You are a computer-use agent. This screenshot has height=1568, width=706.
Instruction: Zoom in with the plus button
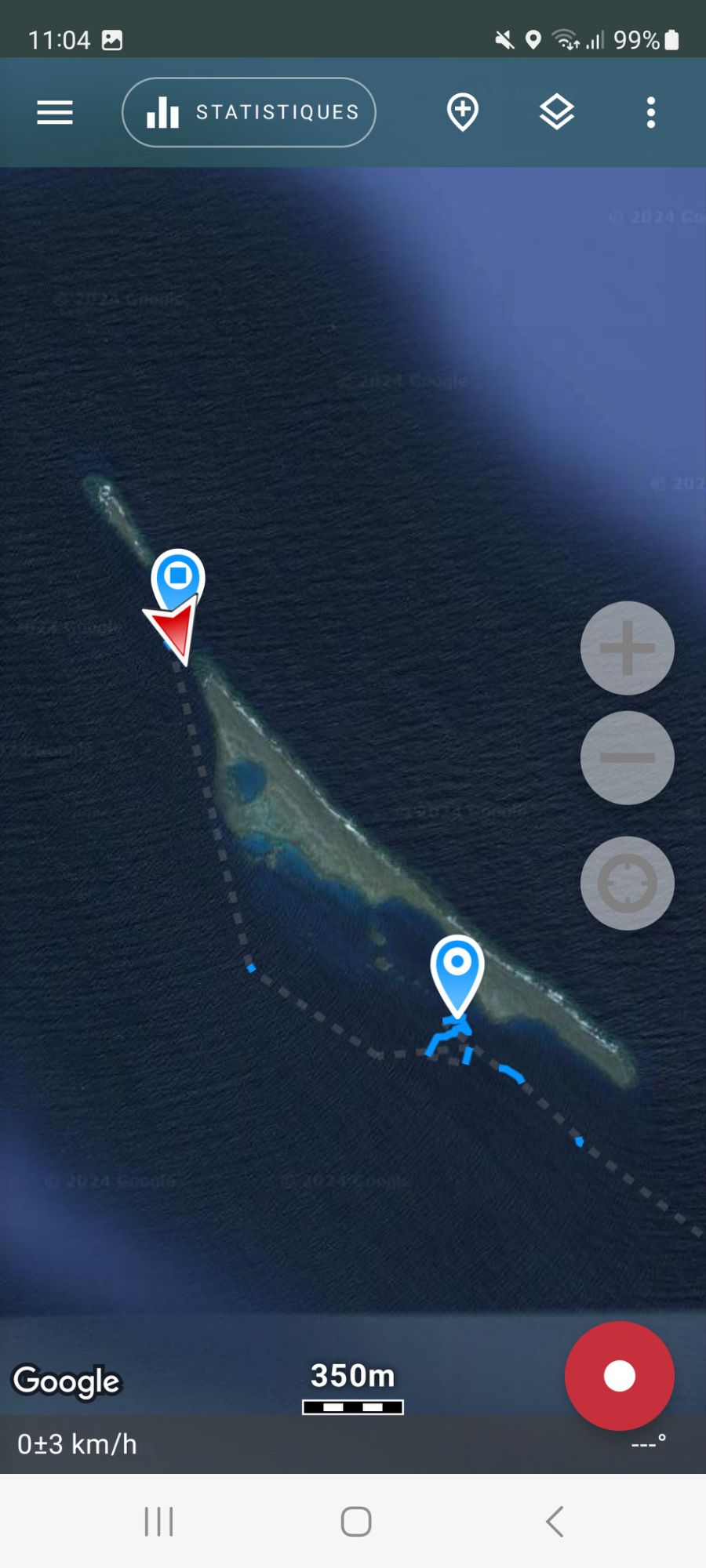click(628, 648)
